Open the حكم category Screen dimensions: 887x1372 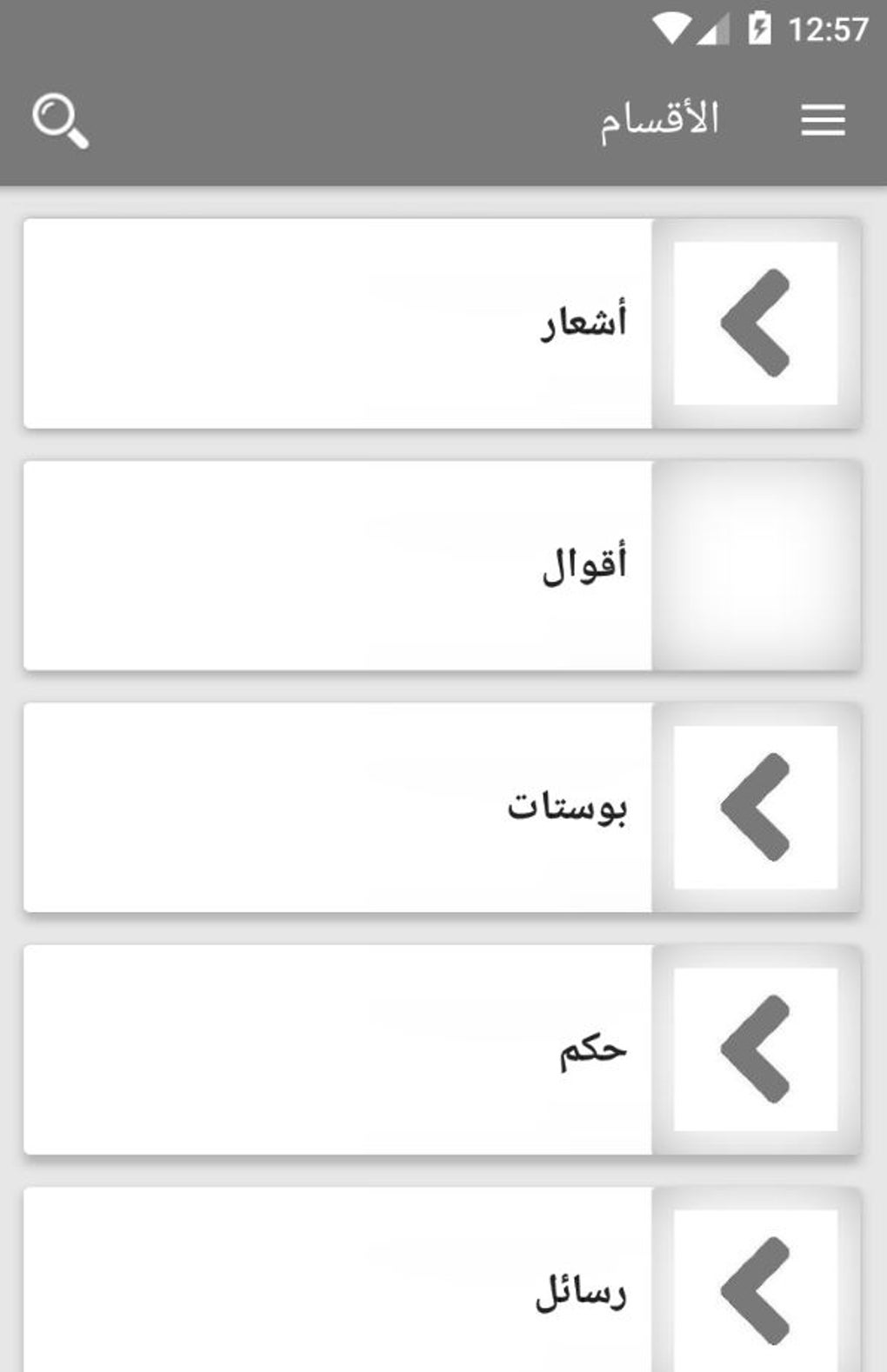point(442,1049)
